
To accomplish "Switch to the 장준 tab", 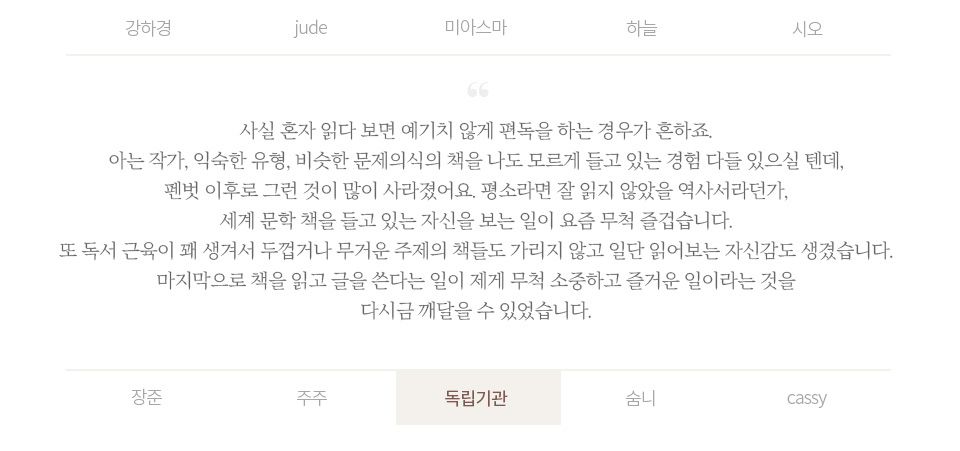I will [147, 398].
